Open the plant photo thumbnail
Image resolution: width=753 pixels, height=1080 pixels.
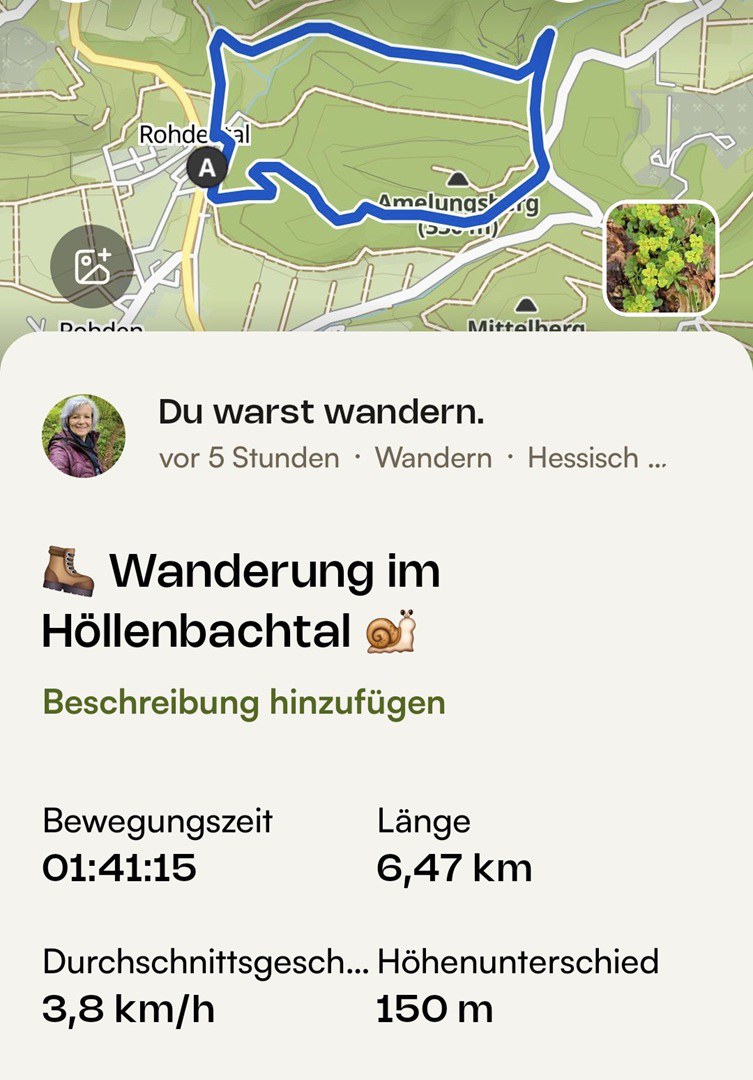click(x=661, y=258)
